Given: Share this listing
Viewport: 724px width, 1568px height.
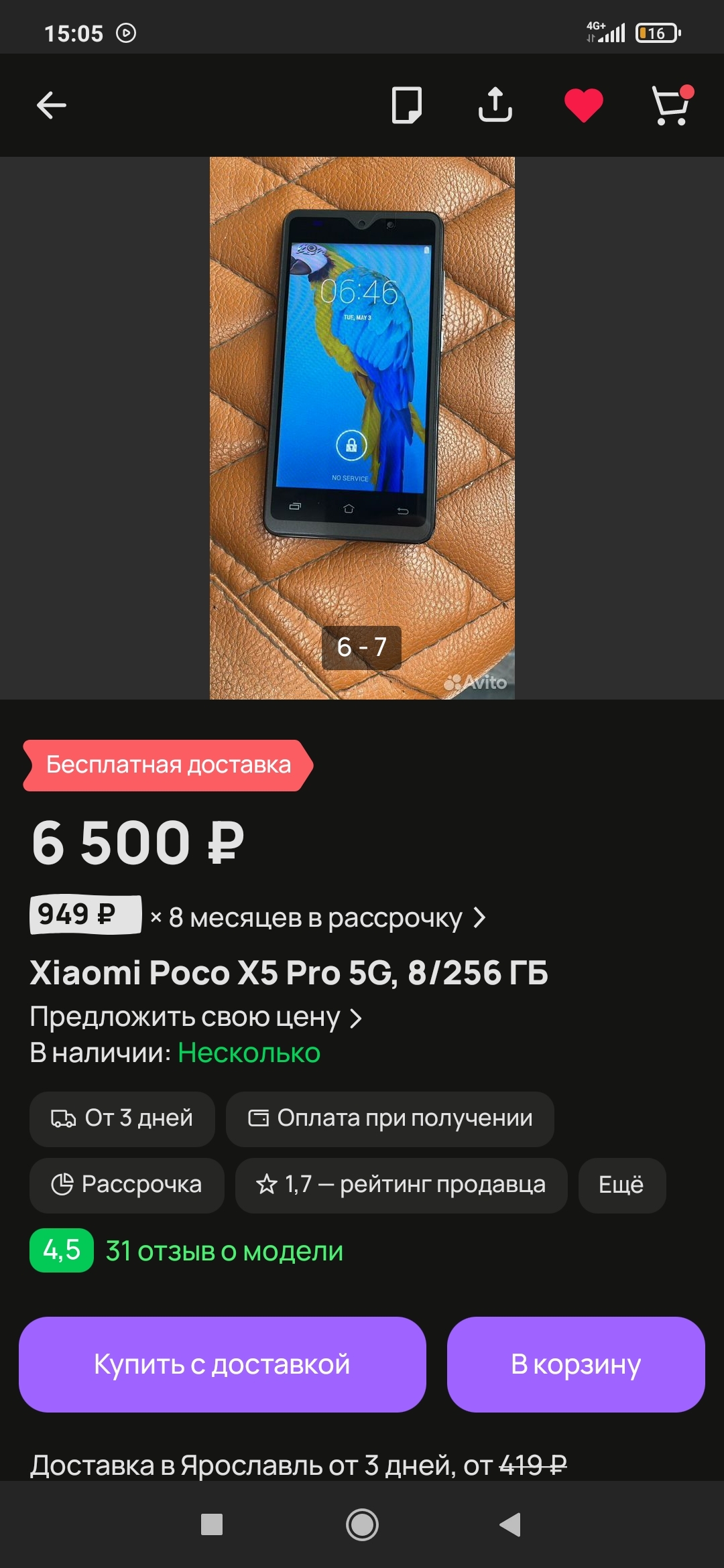Looking at the screenshot, I should pyautogui.click(x=495, y=105).
